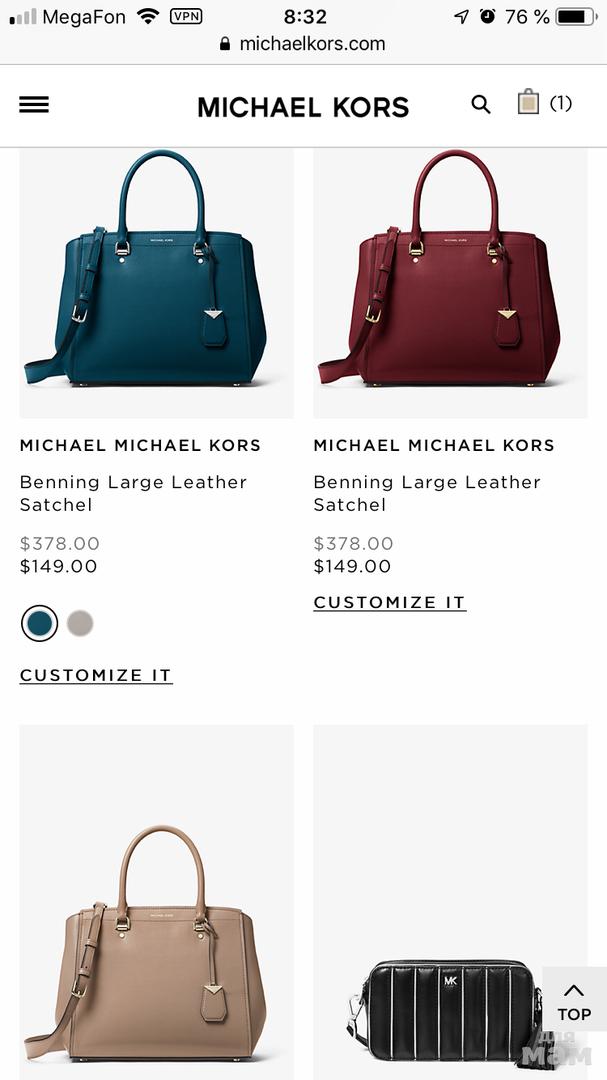This screenshot has width=607, height=1080.
Task: Tap Customize It under the burgundy satchel
Action: [x=390, y=602]
